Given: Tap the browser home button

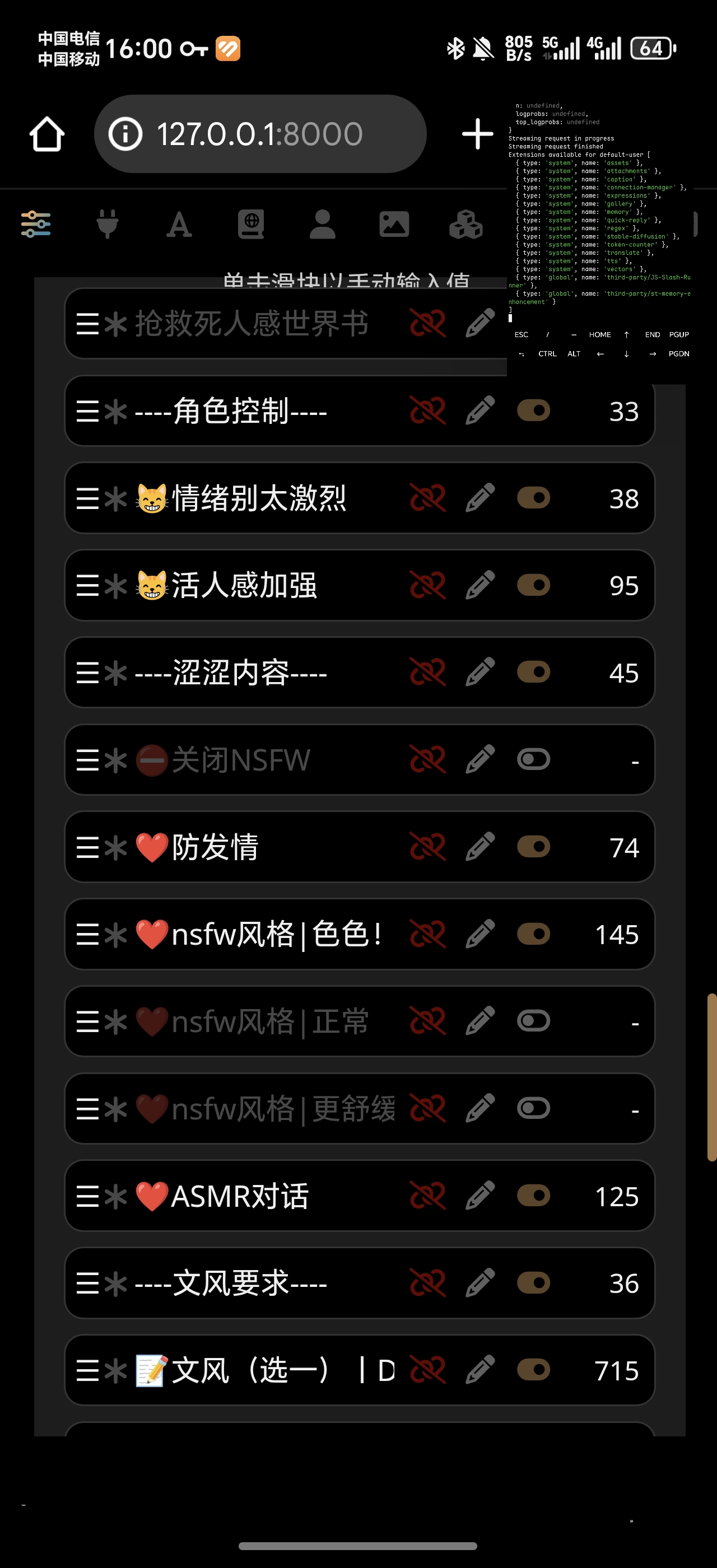Looking at the screenshot, I should pyautogui.click(x=47, y=134).
